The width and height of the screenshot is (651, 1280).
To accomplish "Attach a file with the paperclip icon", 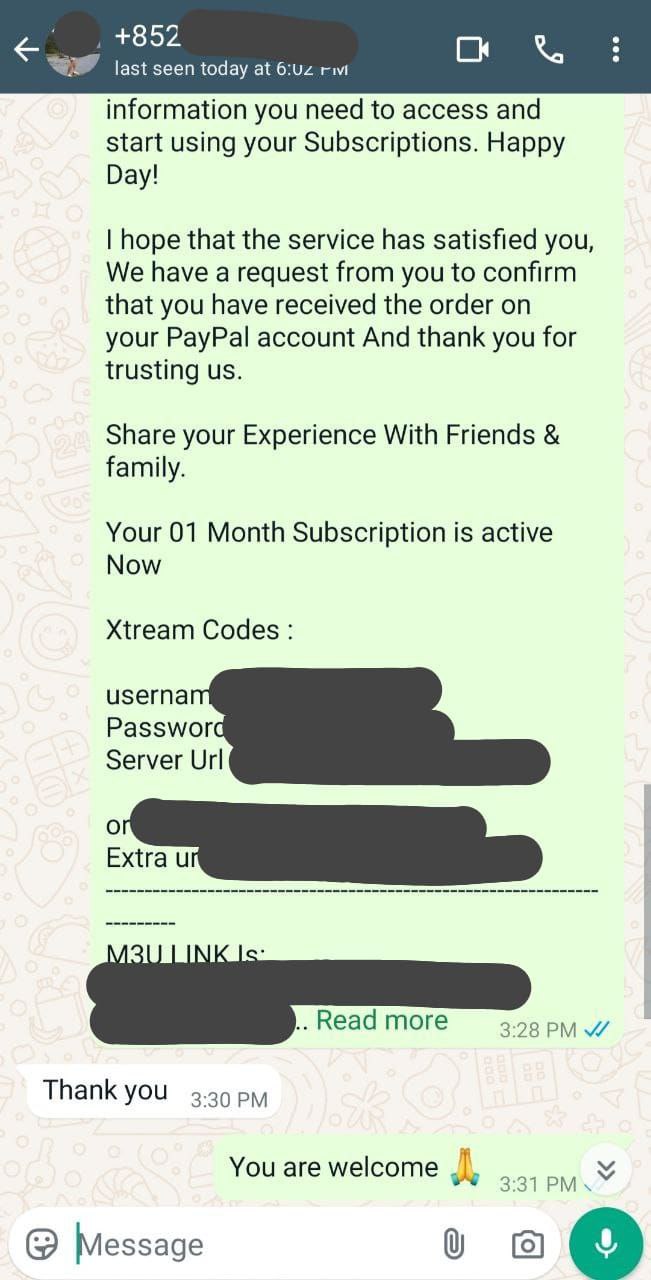I will click(453, 1244).
